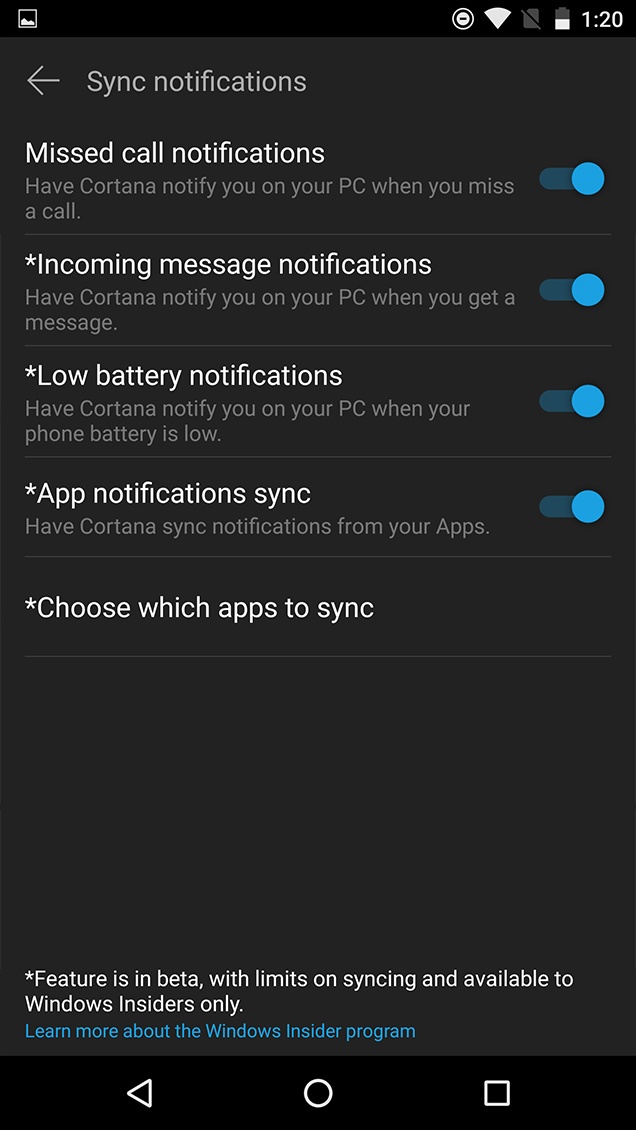Switch off App notifications sync
This screenshot has width=636, height=1130.
coord(573,507)
